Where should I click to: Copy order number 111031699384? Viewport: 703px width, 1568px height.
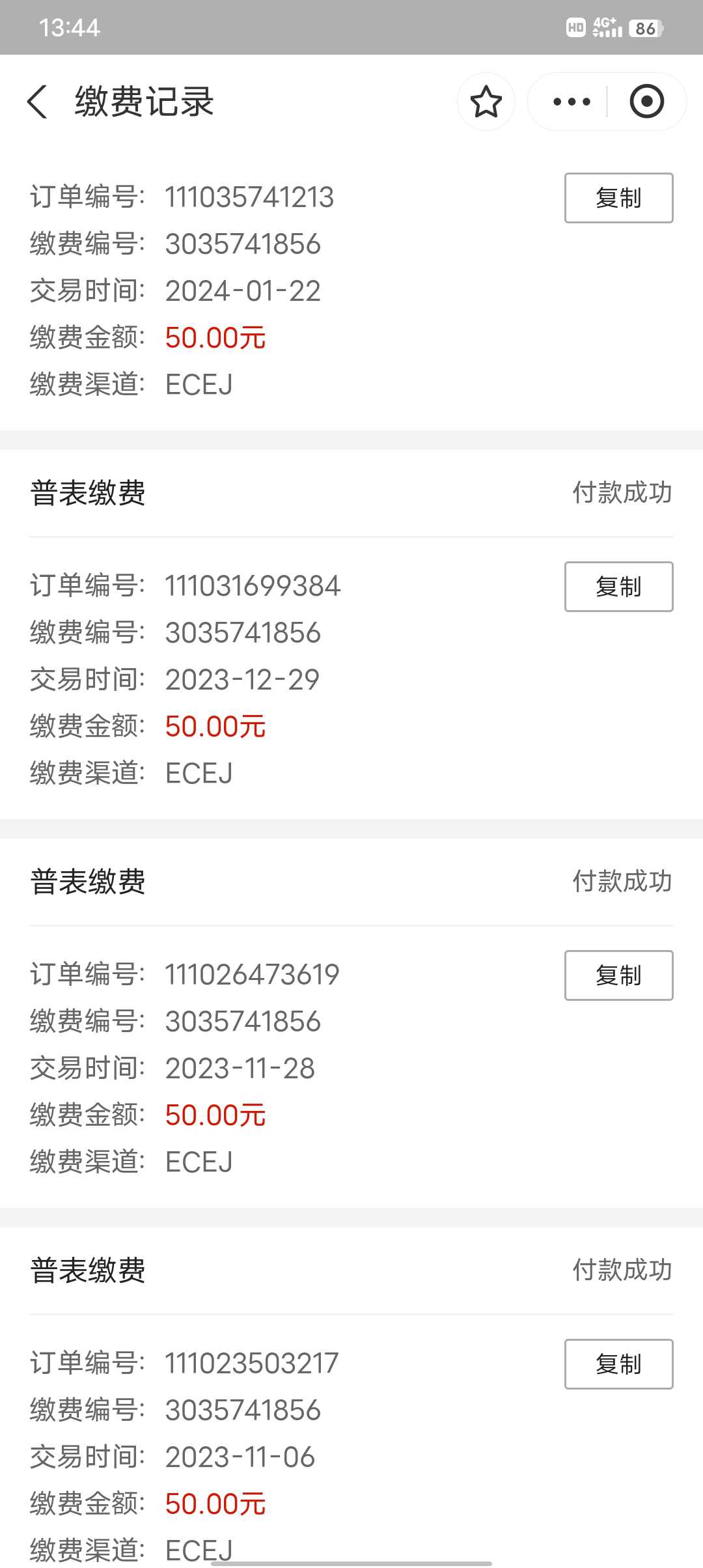coord(618,587)
